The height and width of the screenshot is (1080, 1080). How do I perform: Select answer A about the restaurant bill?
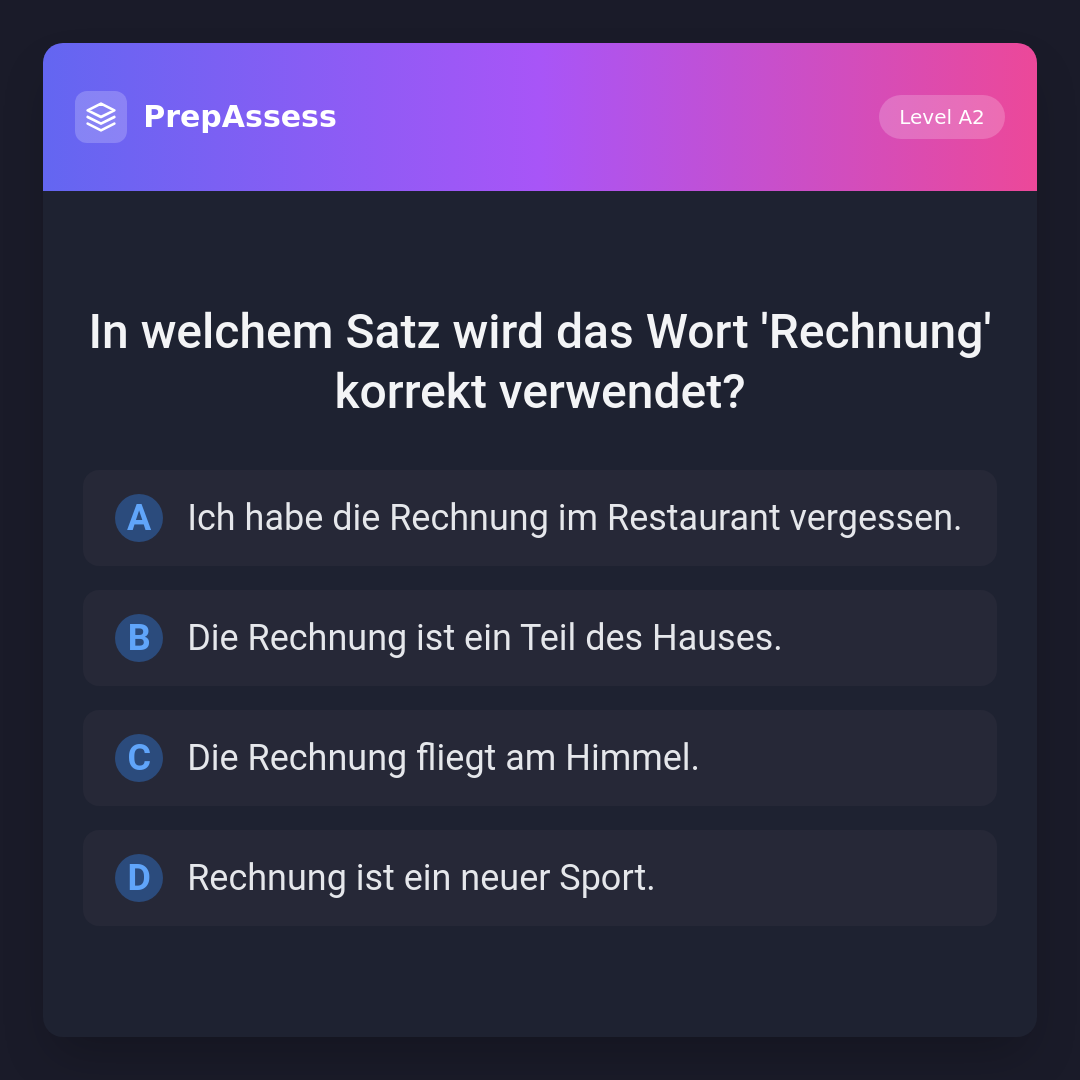[540, 518]
